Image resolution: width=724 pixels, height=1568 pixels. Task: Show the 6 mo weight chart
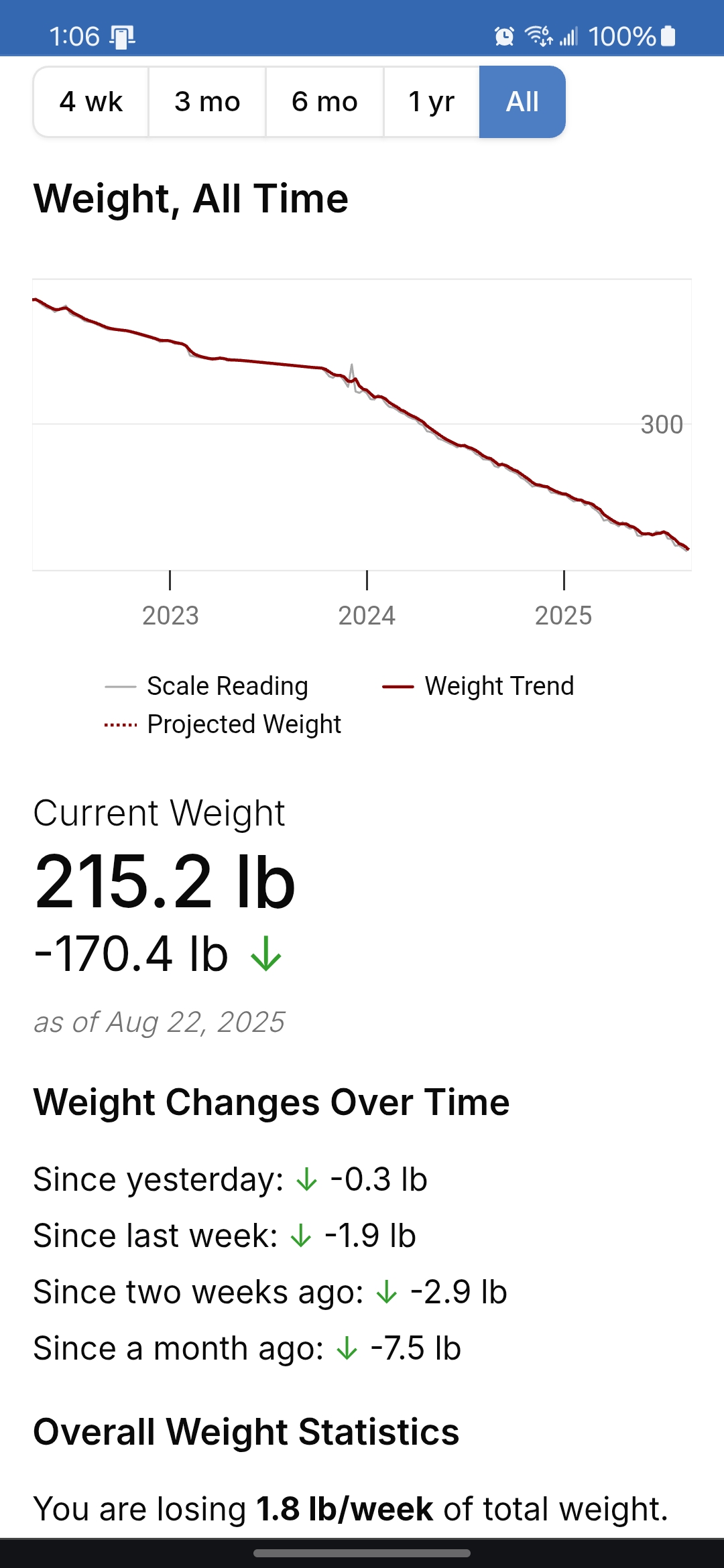pos(324,102)
